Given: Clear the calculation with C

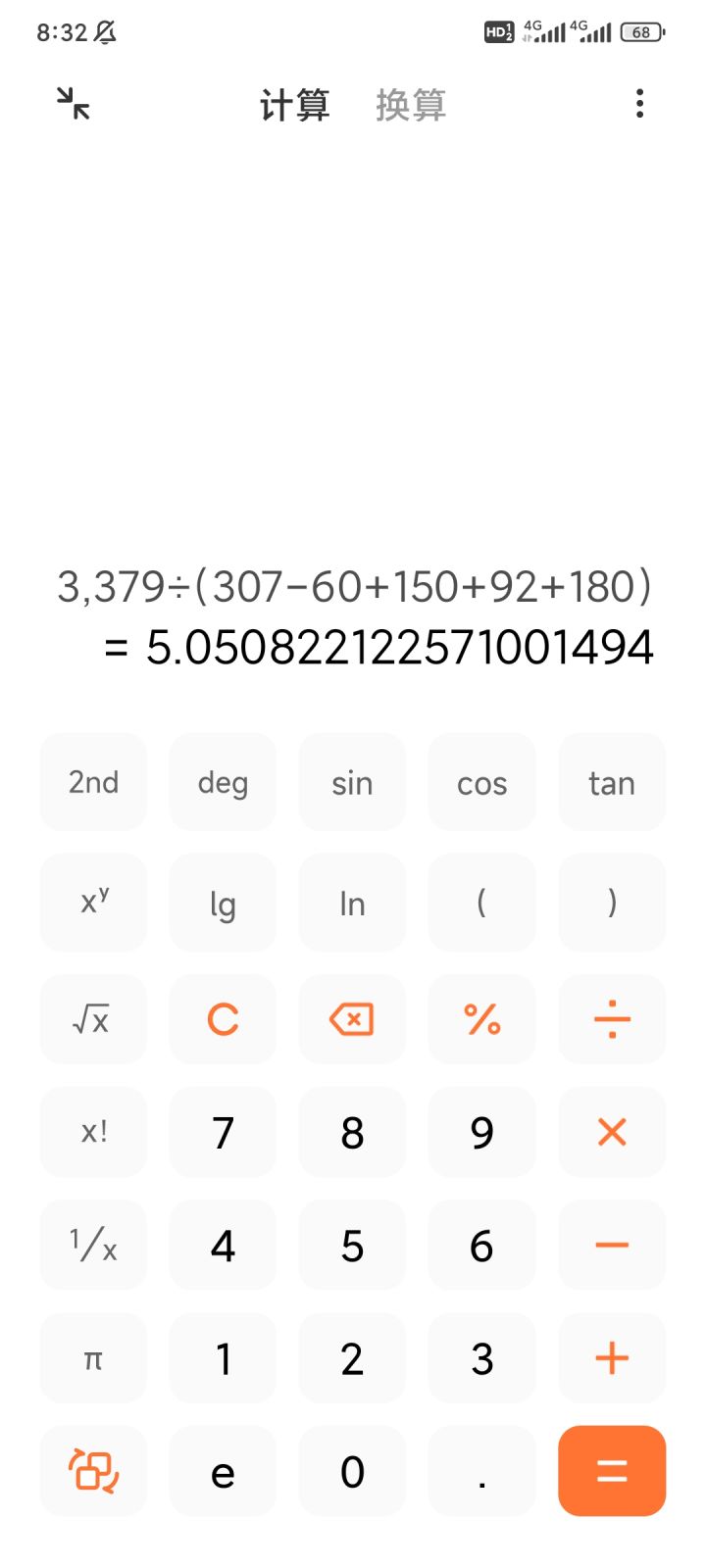Looking at the screenshot, I should (x=223, y=1019).
